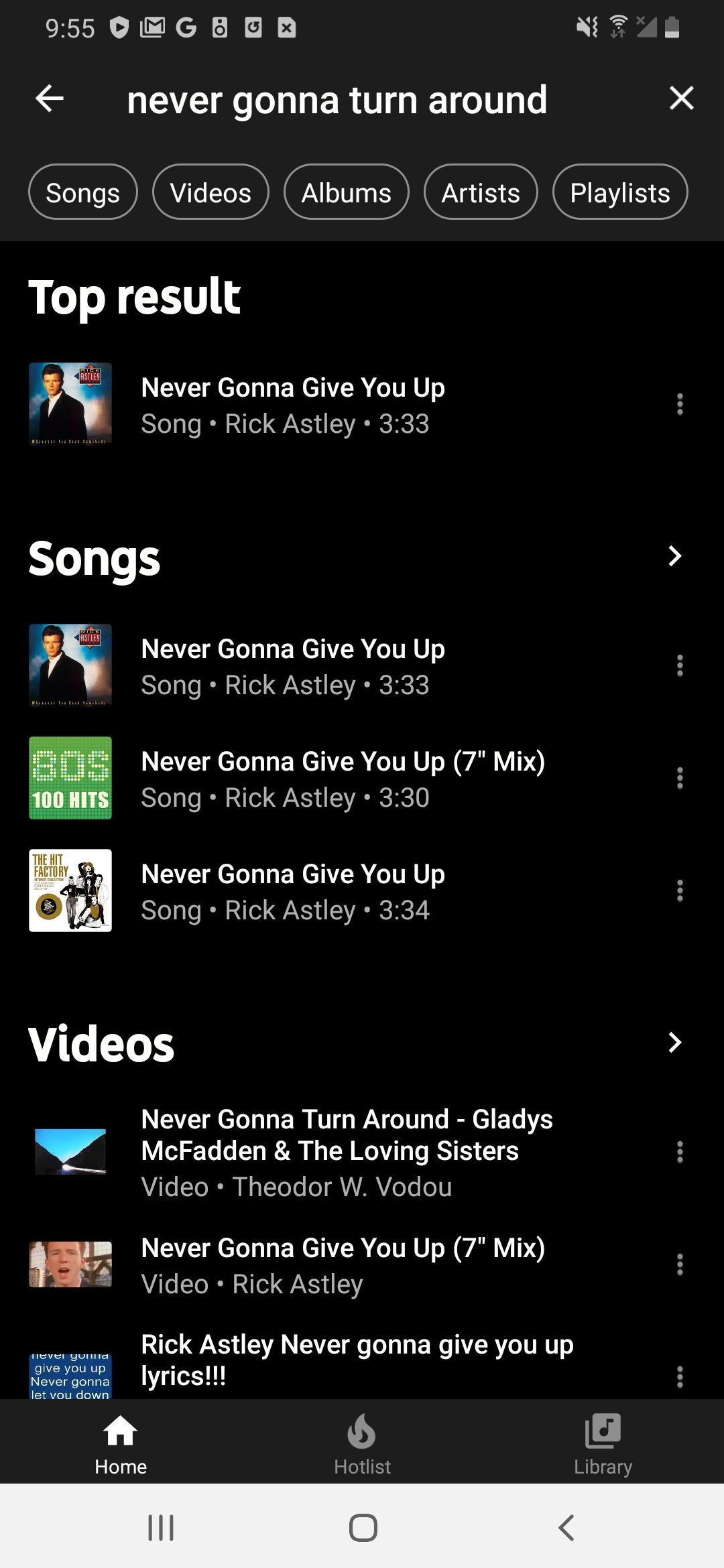Tap the back arrow to exit search

click(x=48, y=99)
